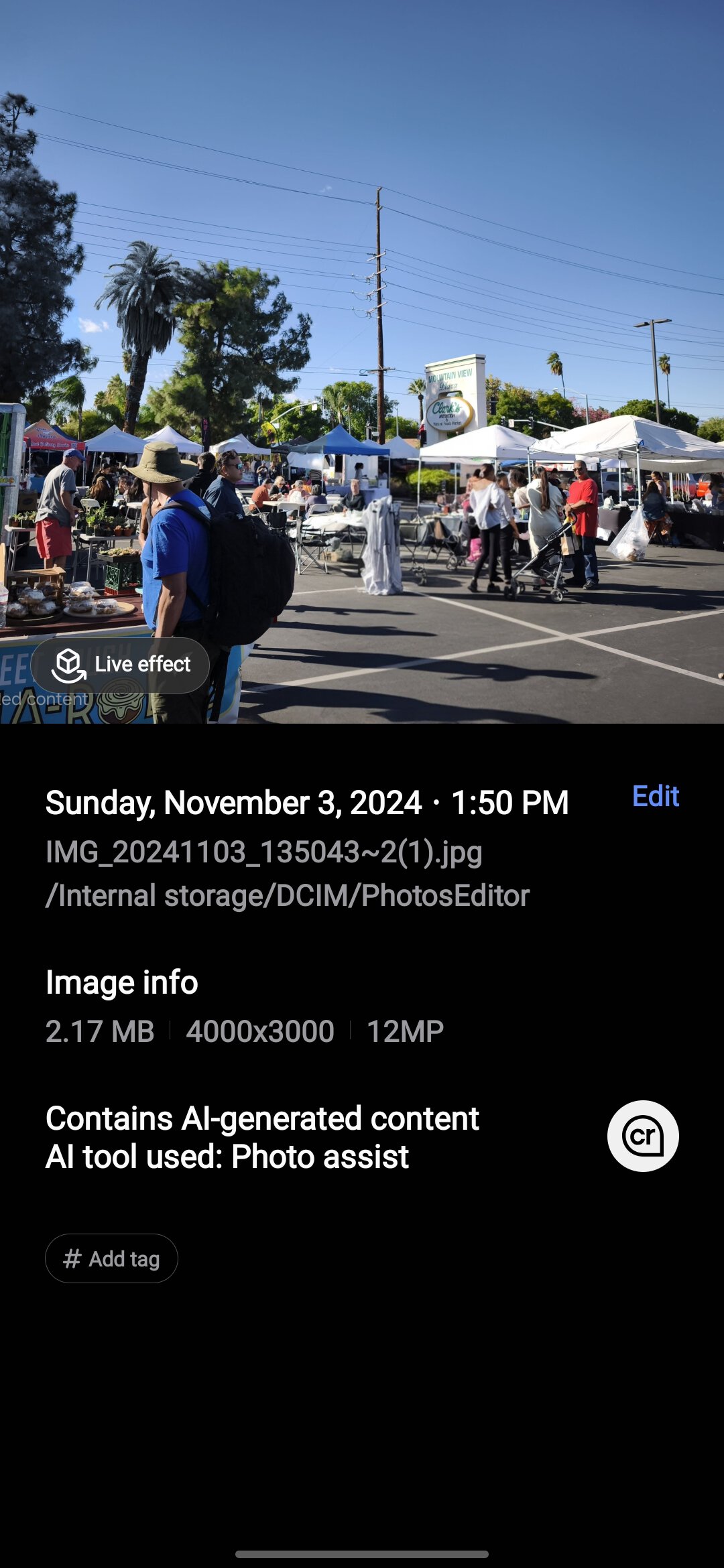The image size is (724, 1568).
Task: Edit the photo date and details
Action: [655, 796]
